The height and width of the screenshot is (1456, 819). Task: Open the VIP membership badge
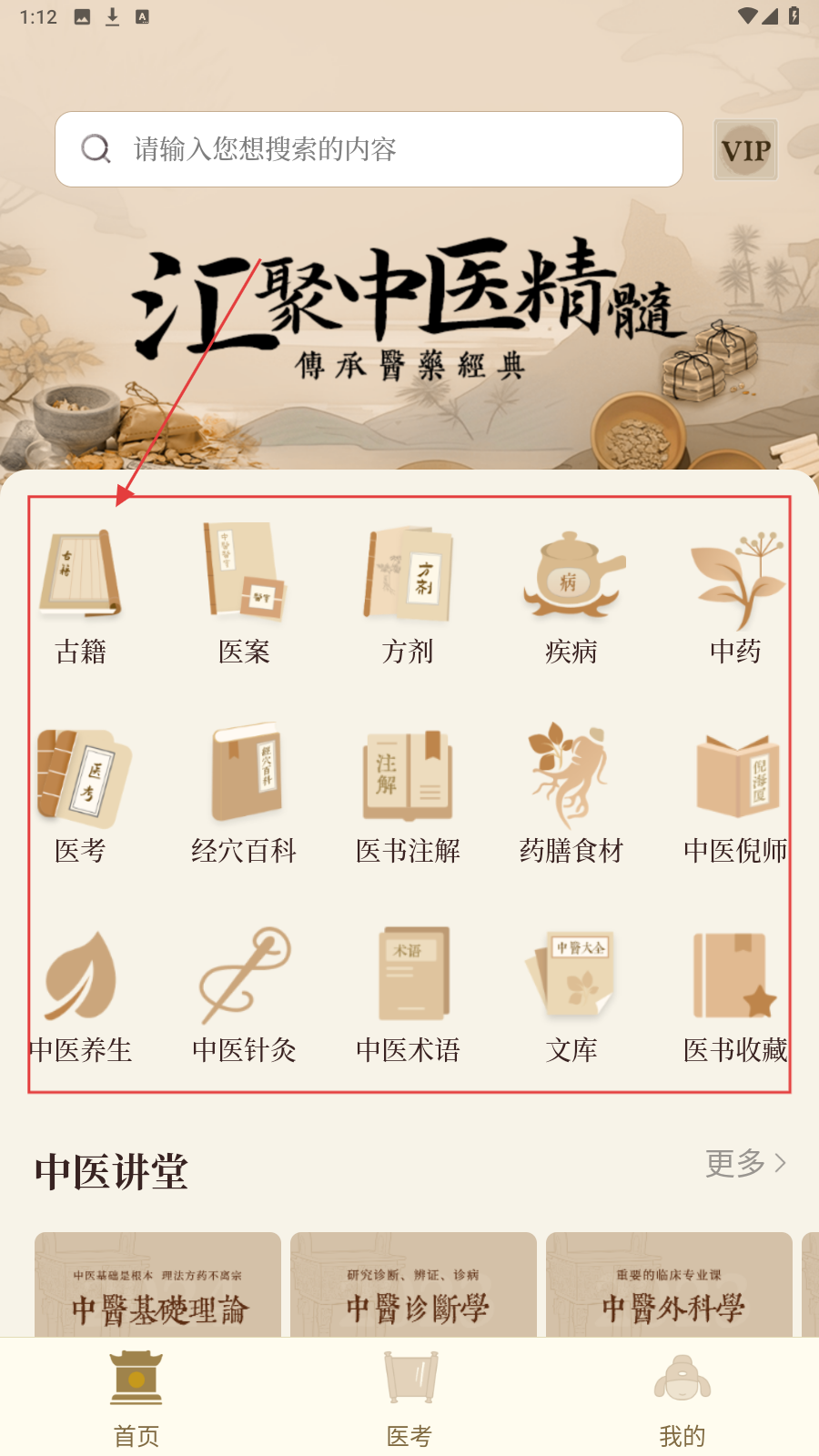745,150
